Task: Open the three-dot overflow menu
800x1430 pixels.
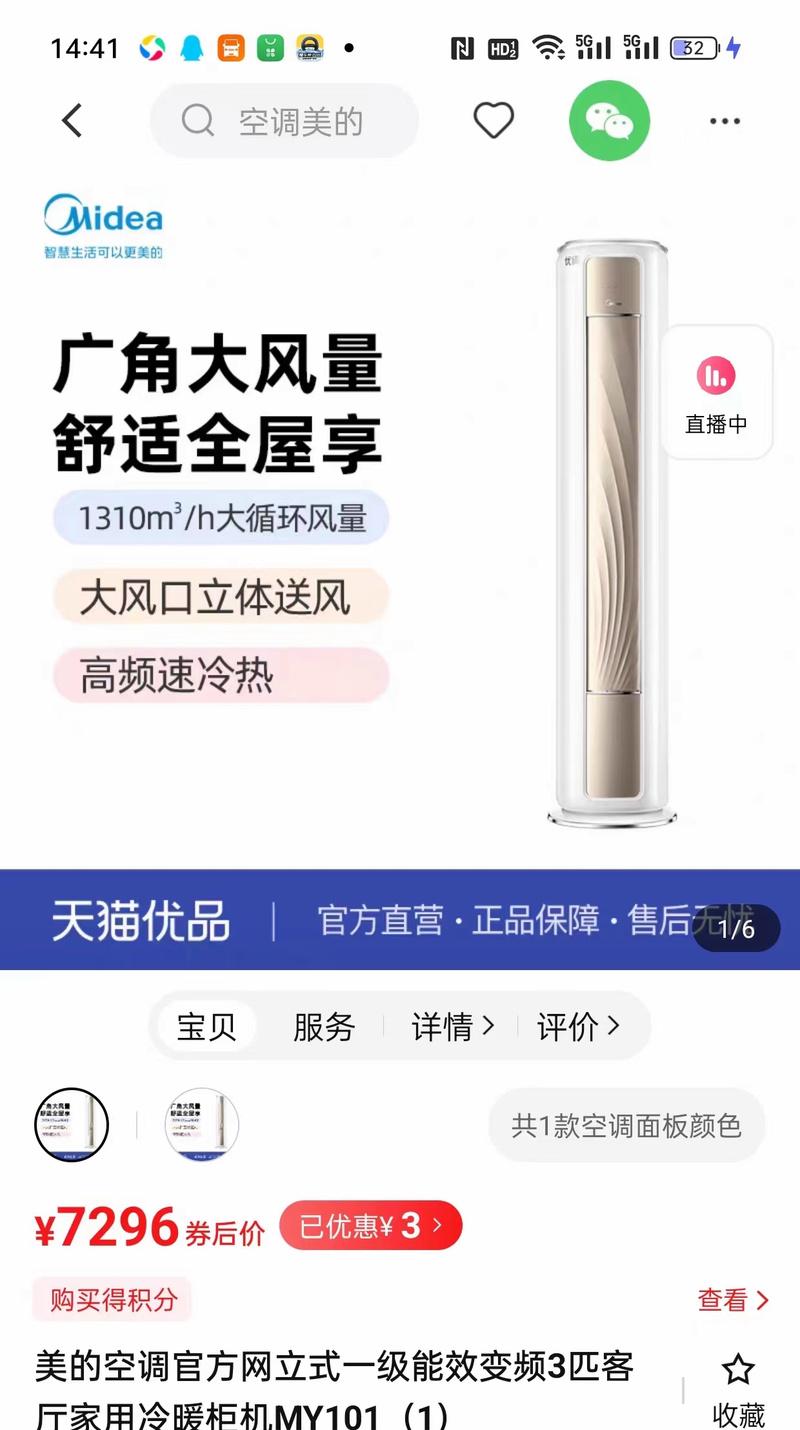Action: (x=724, y=121)
